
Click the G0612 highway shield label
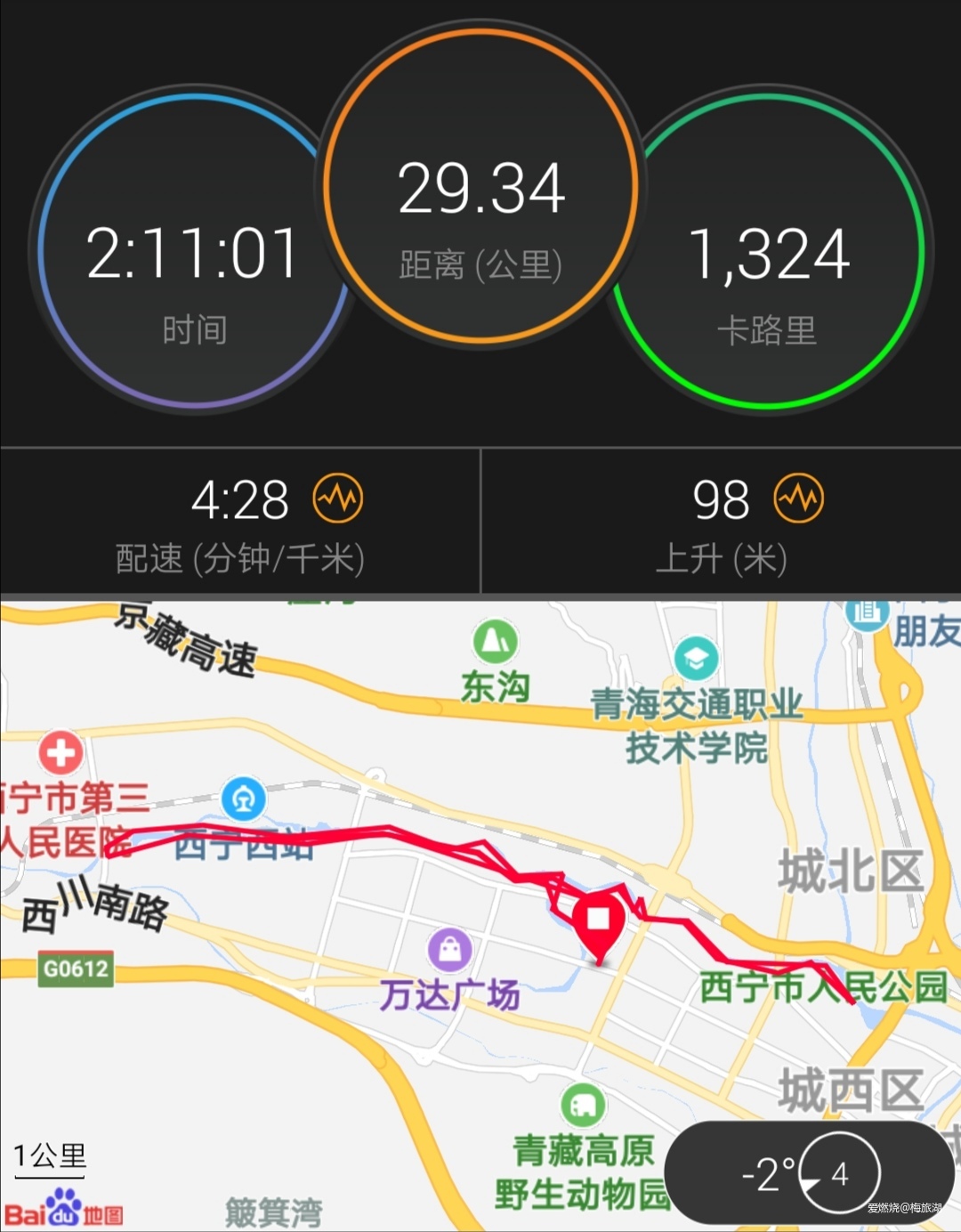(x=74, y=970)
